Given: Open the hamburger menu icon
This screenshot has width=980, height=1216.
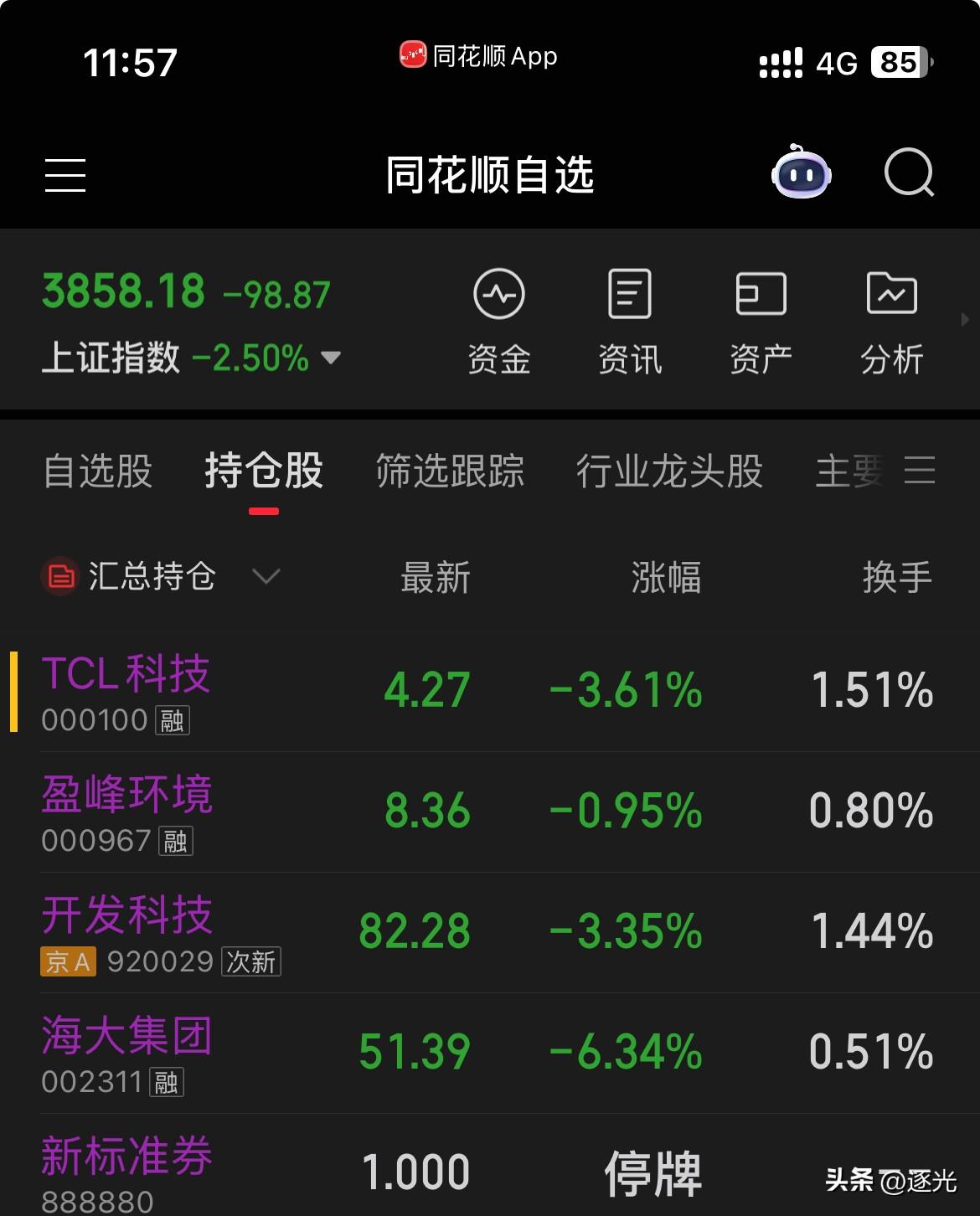Looking at the screenshot, I should click(x=65, y=173).
